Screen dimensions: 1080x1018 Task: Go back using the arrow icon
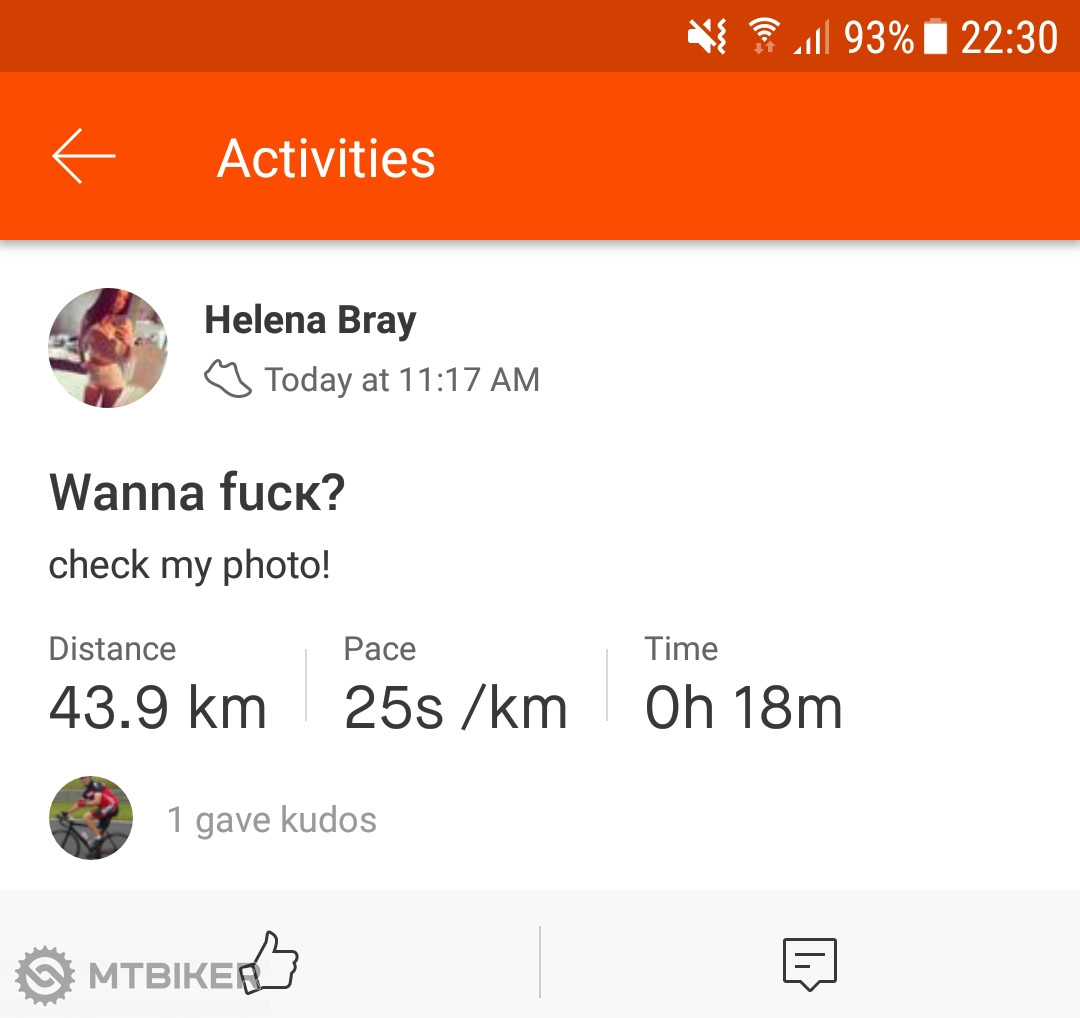[84, 157]
